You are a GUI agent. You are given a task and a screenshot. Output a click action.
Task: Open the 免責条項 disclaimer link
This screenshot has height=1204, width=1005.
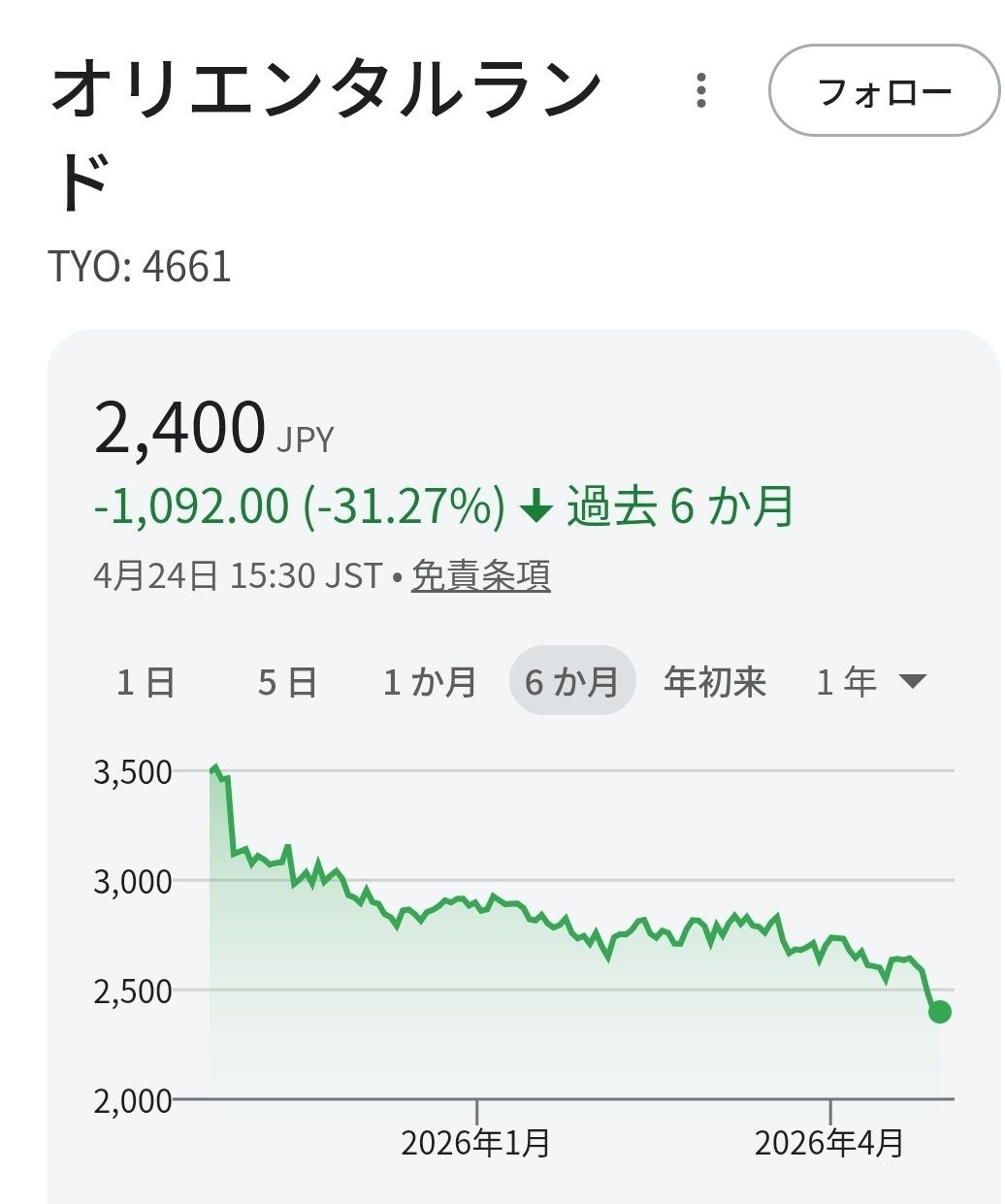coord(480,576)
